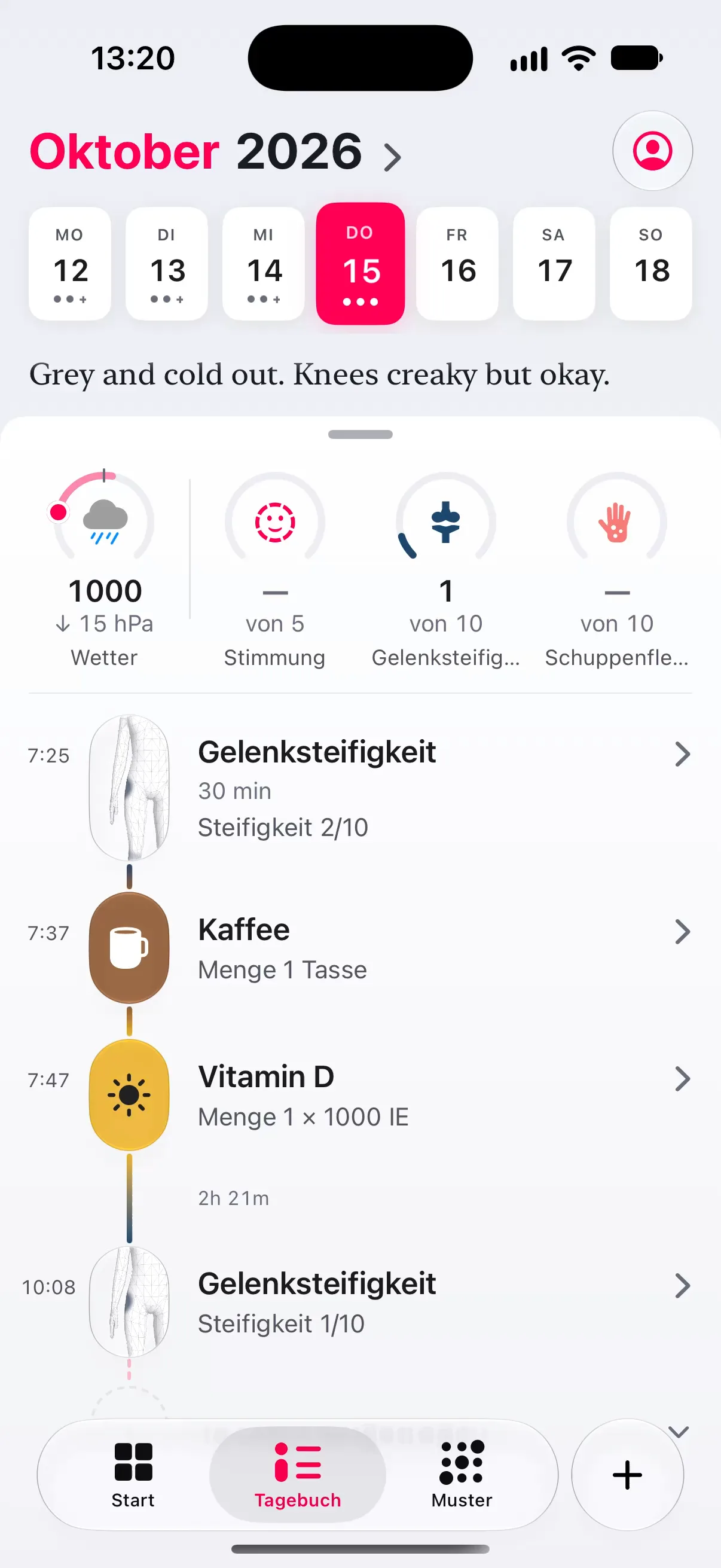Open the Stimmung gauge
The image size is (721, 1568).
(274, 570)
